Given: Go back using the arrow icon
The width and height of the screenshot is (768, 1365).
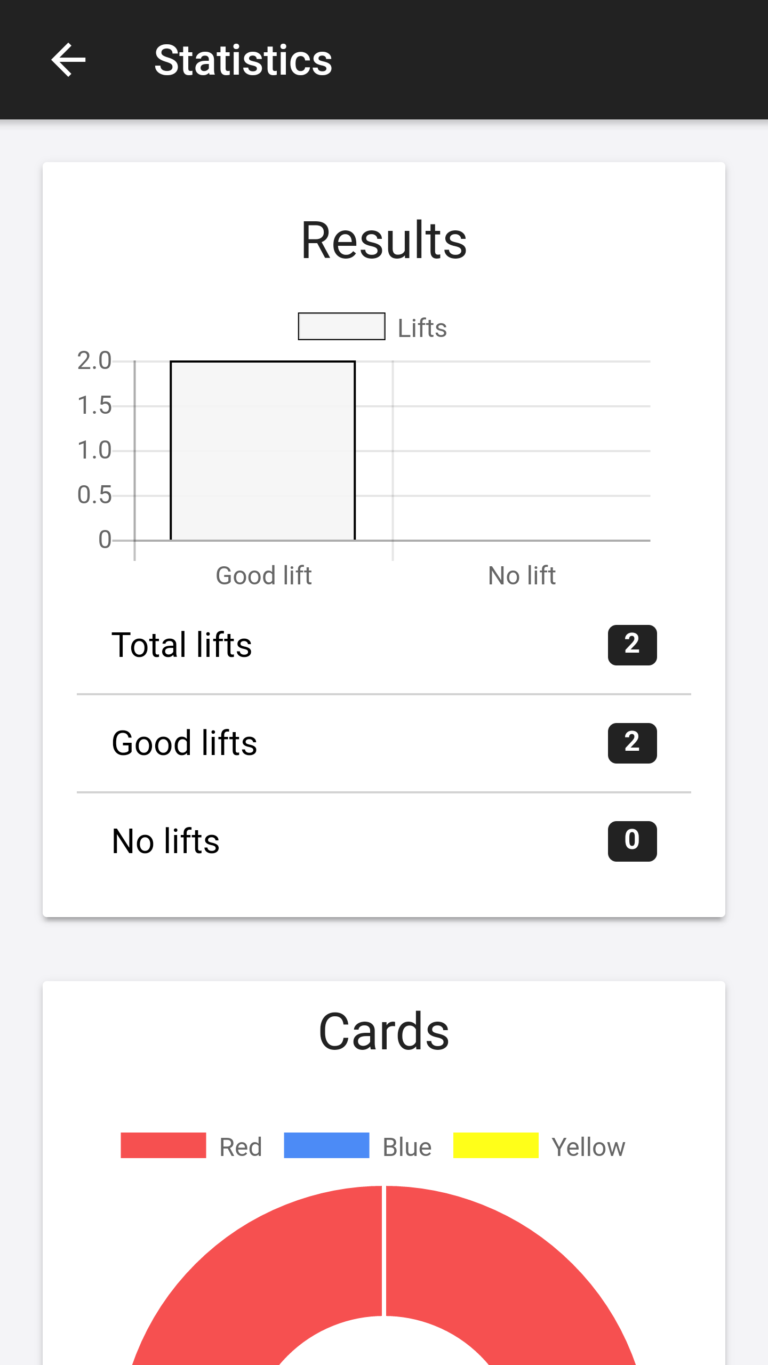Looking at the screenshot, I should point(68,60).
